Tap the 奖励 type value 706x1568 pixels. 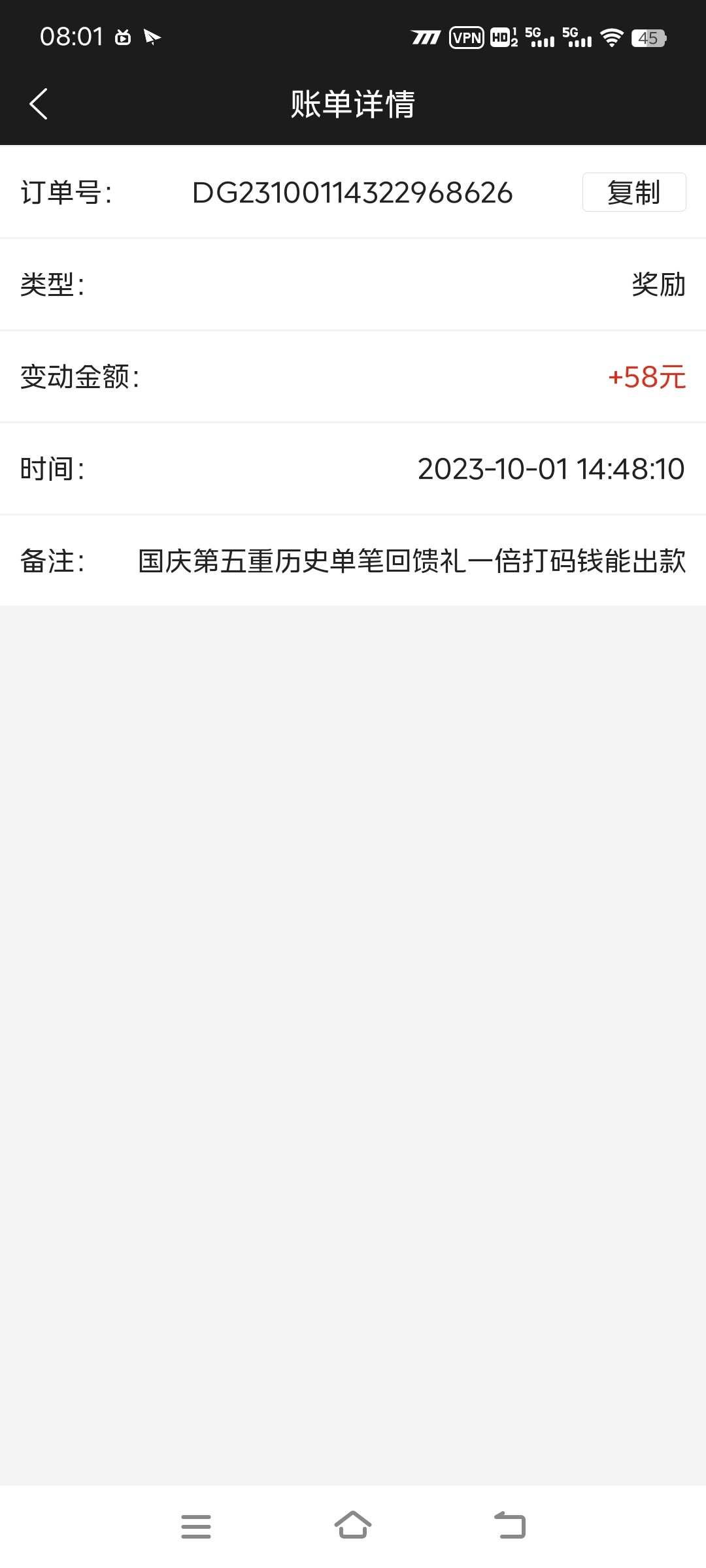pos(654,284)
